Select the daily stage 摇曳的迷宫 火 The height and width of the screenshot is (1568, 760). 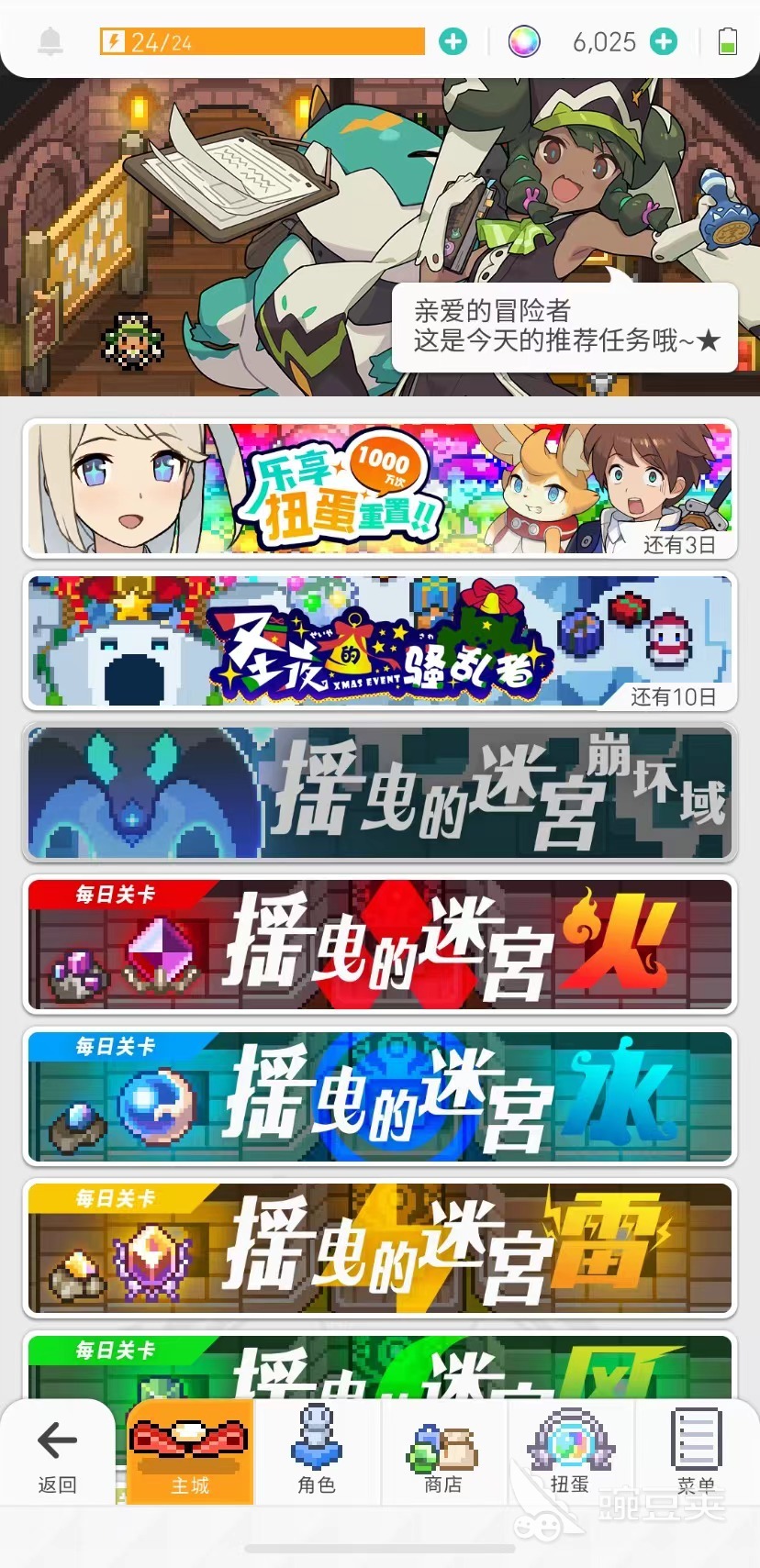click(379, 945)
